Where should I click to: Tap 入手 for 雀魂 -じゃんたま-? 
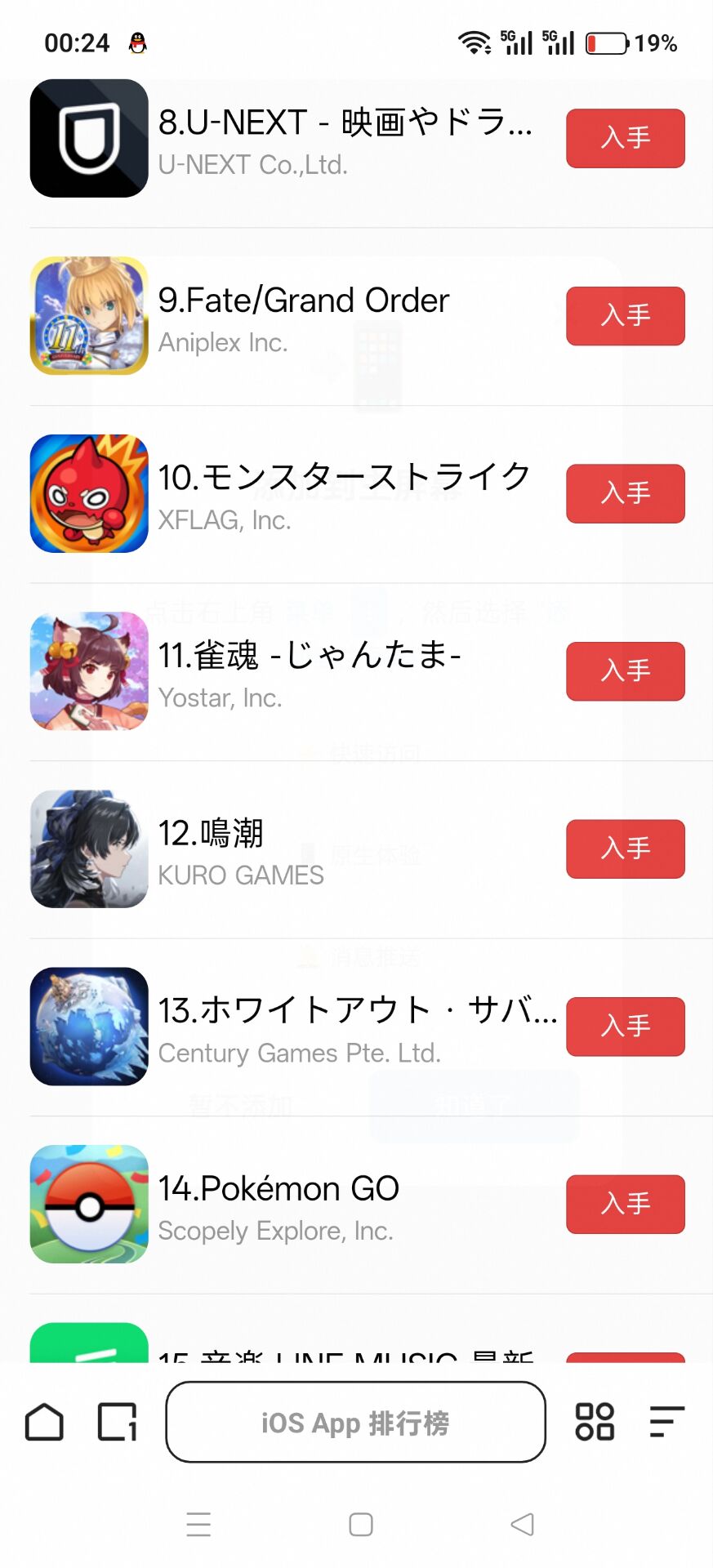(x=626, y=671)
